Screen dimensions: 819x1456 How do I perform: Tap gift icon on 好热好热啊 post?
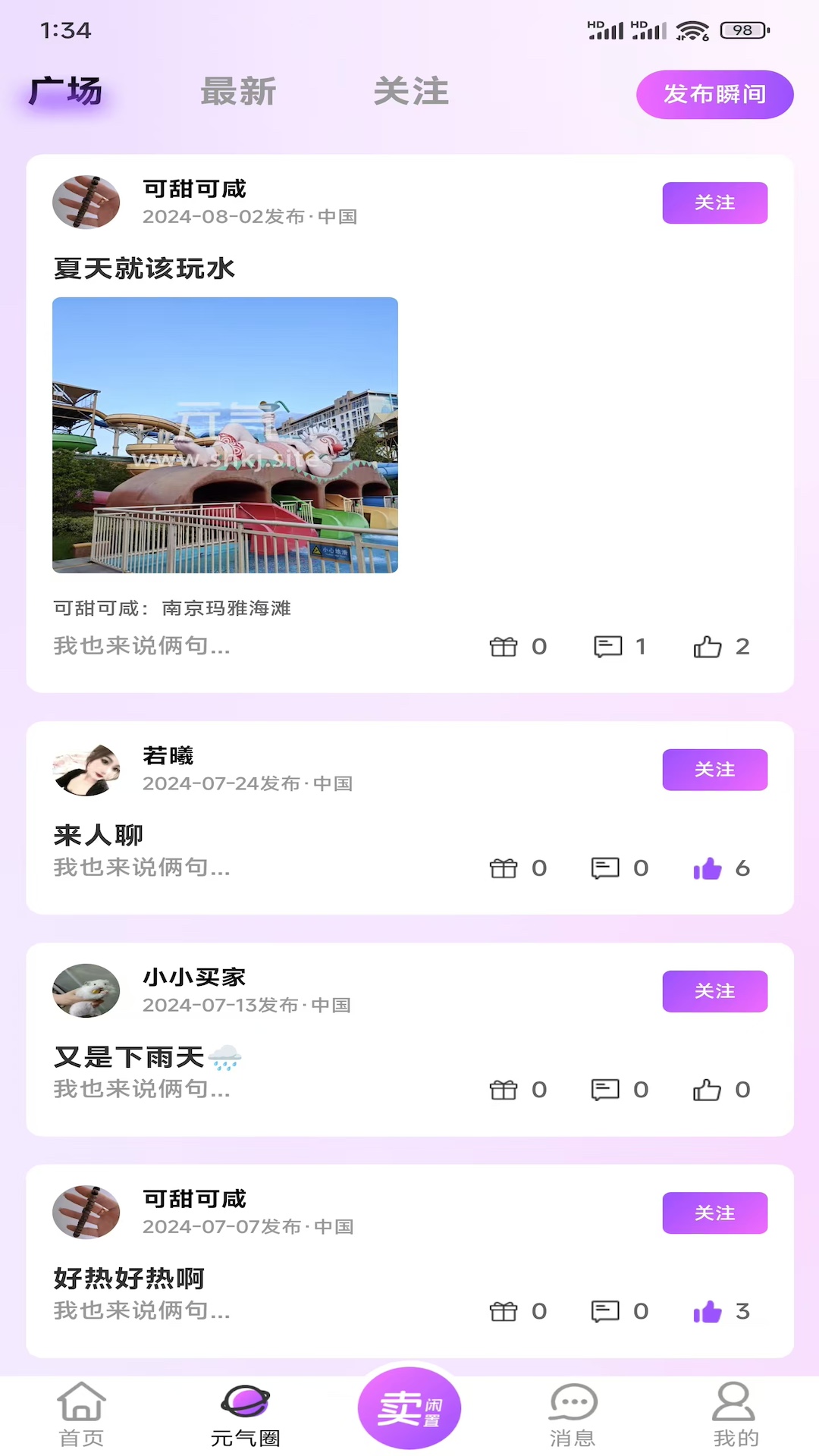pyautogui.click(x=502, y=1310)
